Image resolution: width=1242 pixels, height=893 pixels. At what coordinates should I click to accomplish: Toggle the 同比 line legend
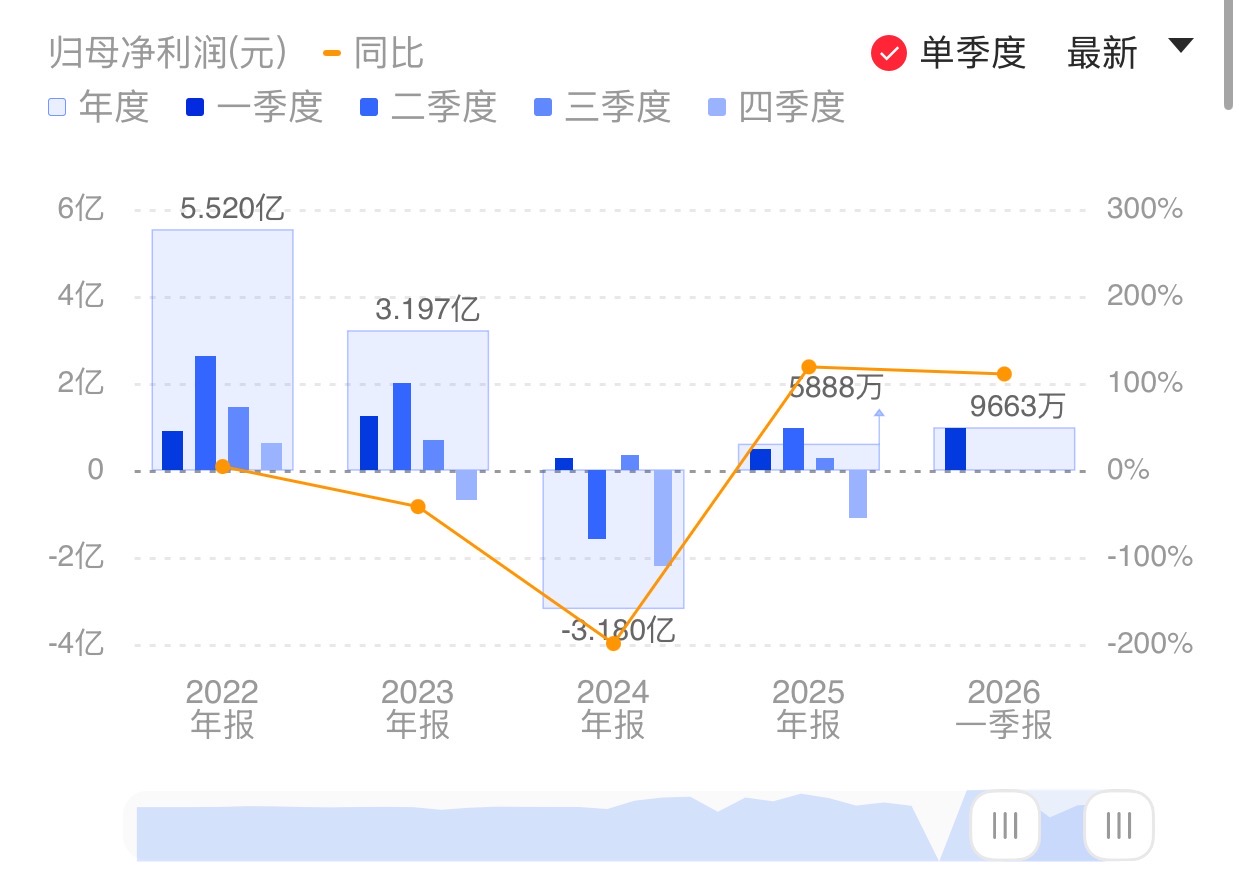[x=374, y=53]
